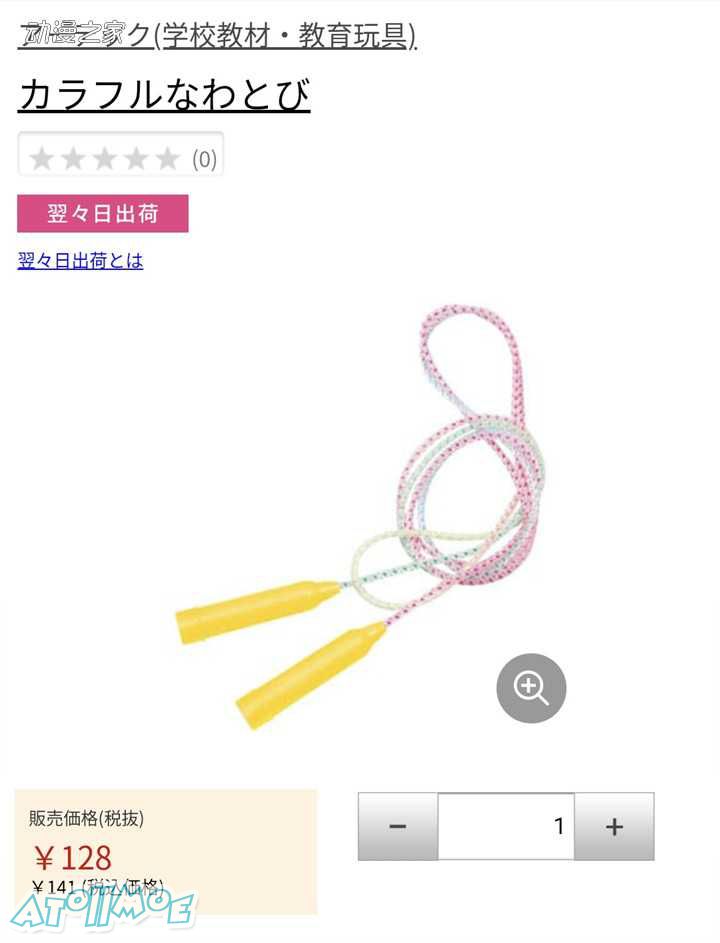Tap the quantity input field
Image resolution: width=720 pixels, height=943 pixels.
506,826
